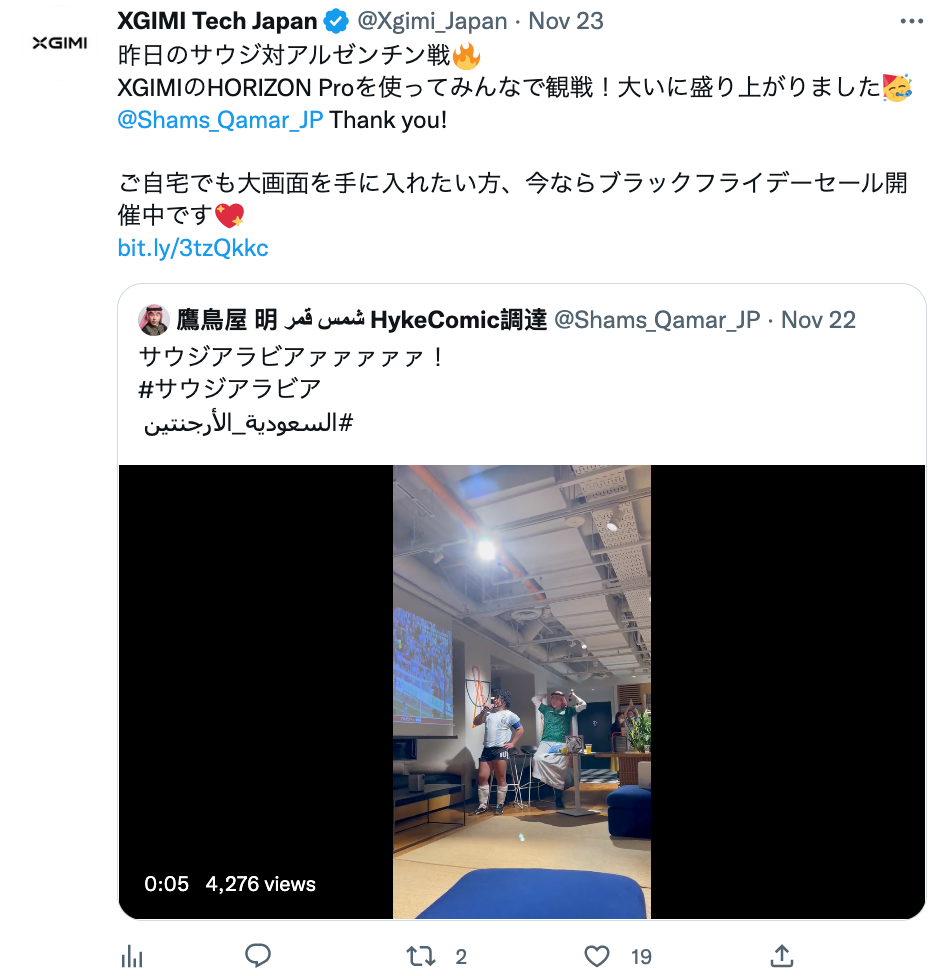Share the tweet
The height and width of the screenshot is (976, 950).
pyautogui.click(x=782, y=956)
